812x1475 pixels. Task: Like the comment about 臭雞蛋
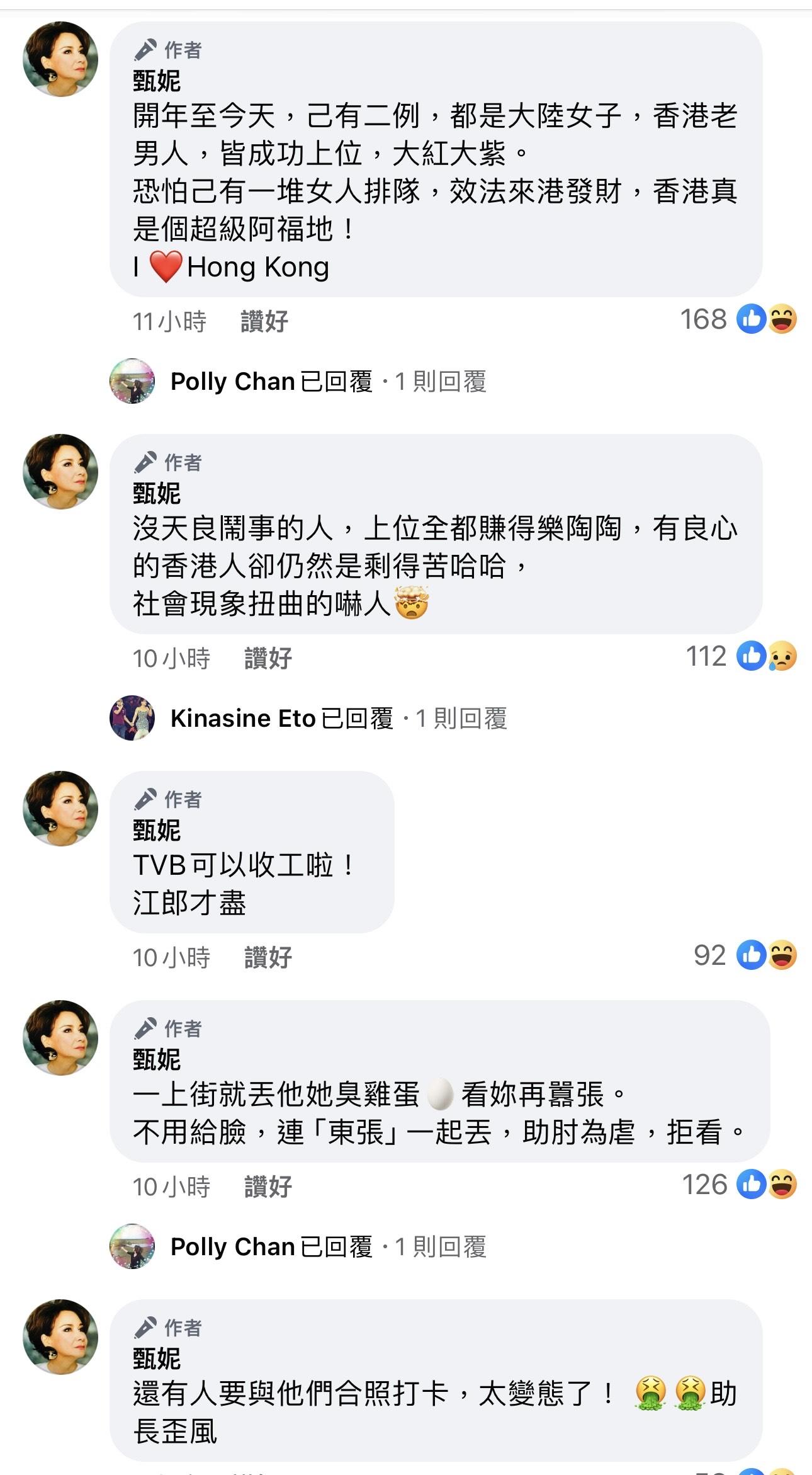(x=268, y=1187)
